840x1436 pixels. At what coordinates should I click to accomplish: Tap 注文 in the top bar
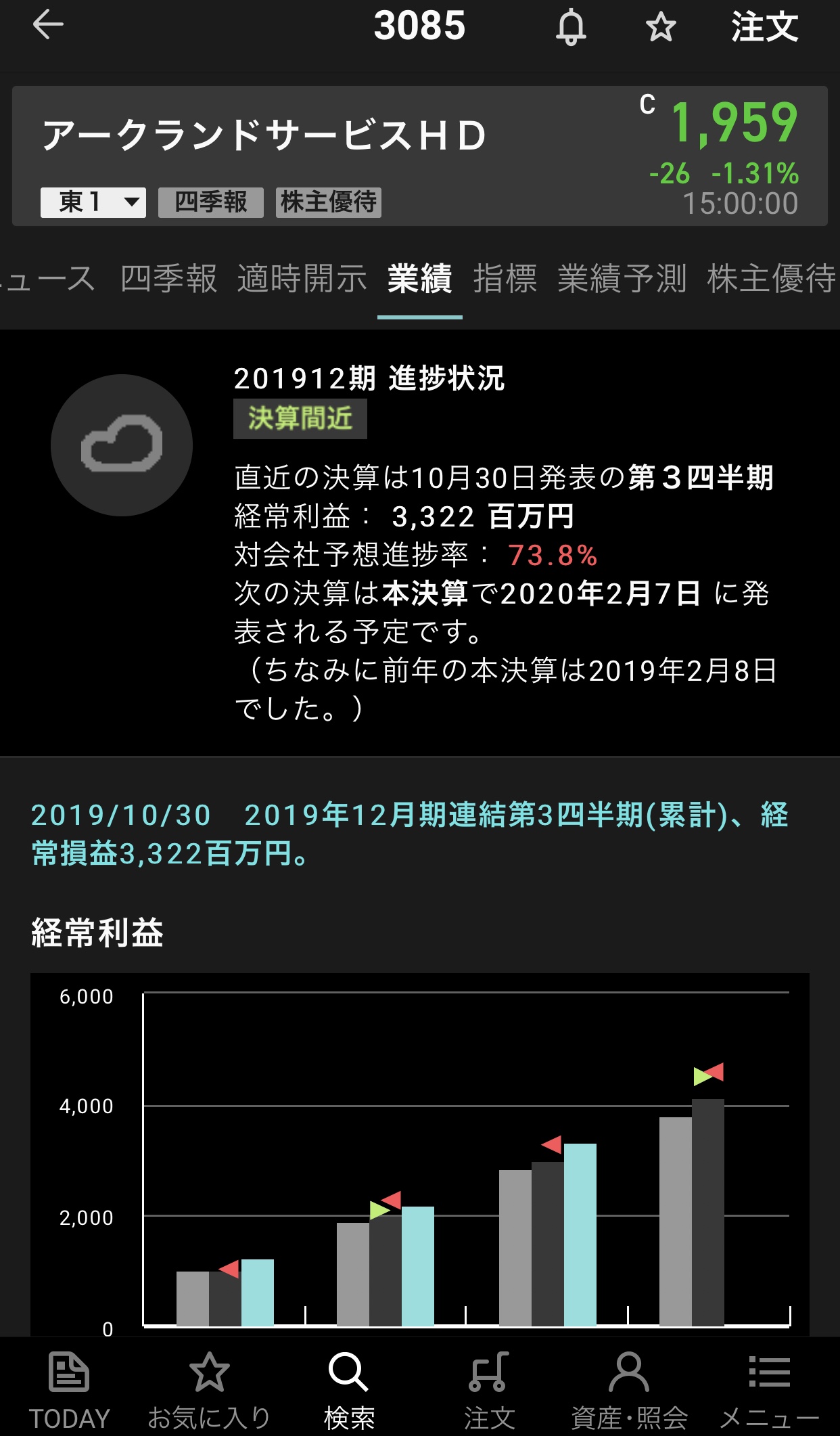(764, 28)
